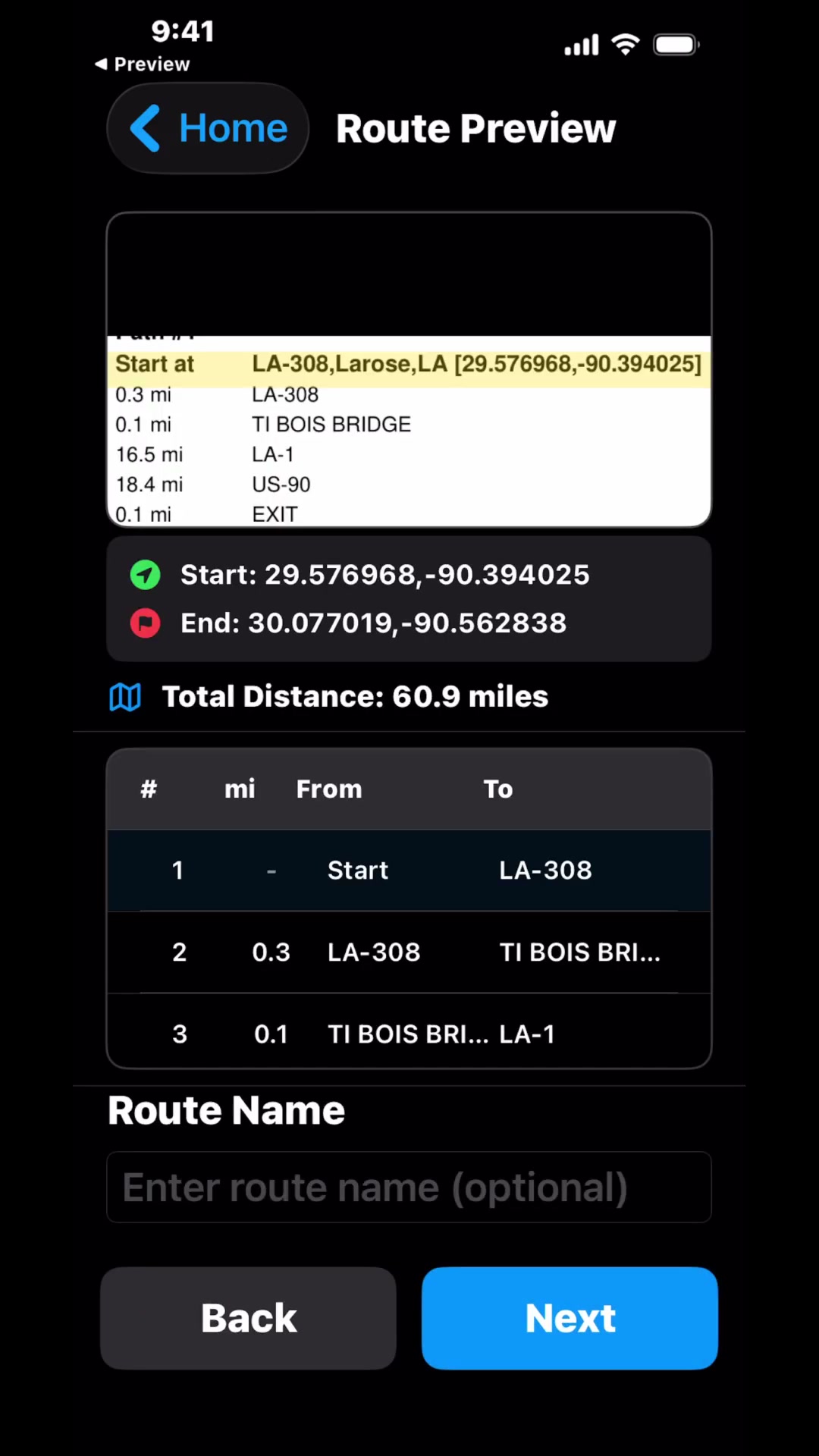Image resolution: width=819 pixels, height=1456 pixels.
Task: Tap the Start coordinates text
Action: click(x=384, y=575)
